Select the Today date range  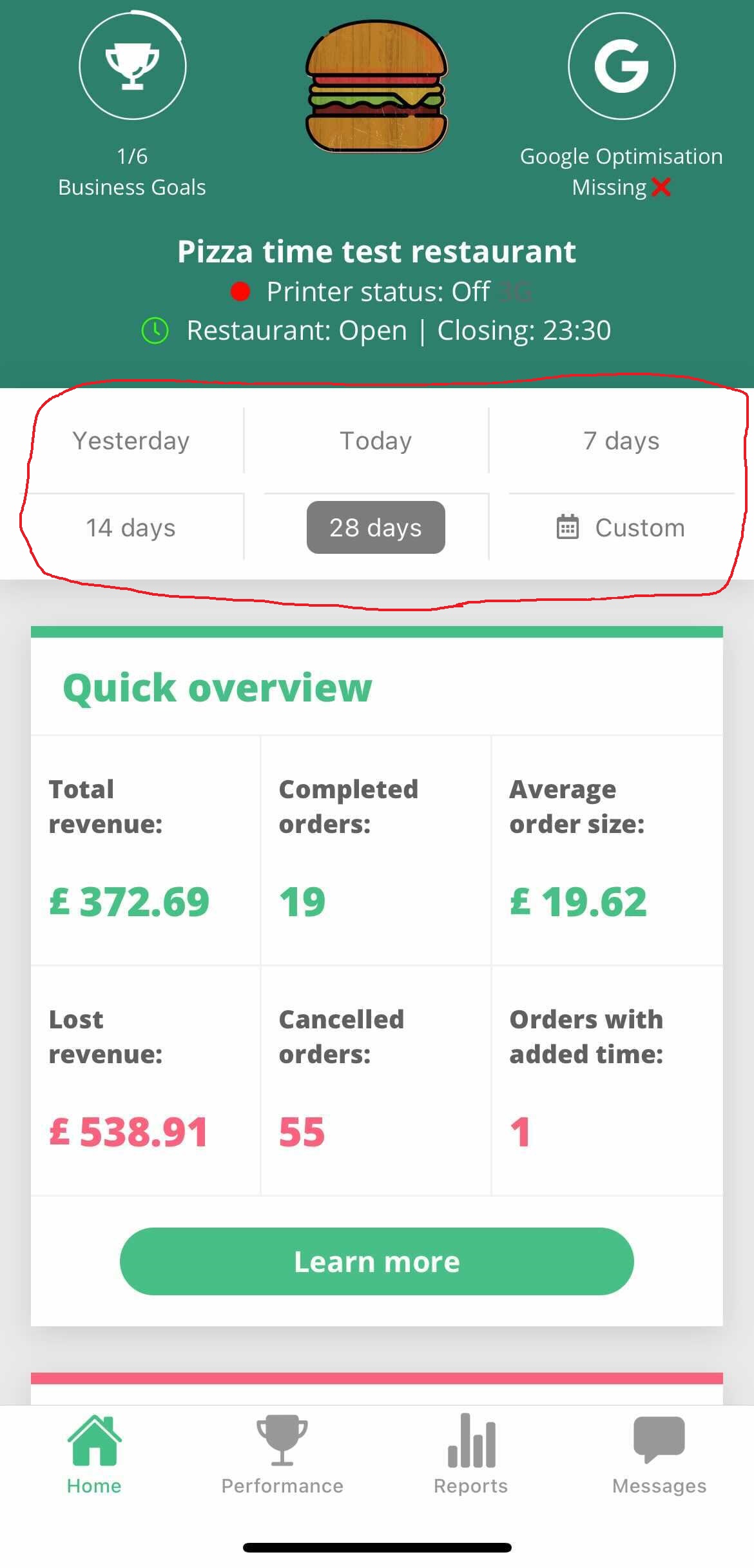(376, 441)
